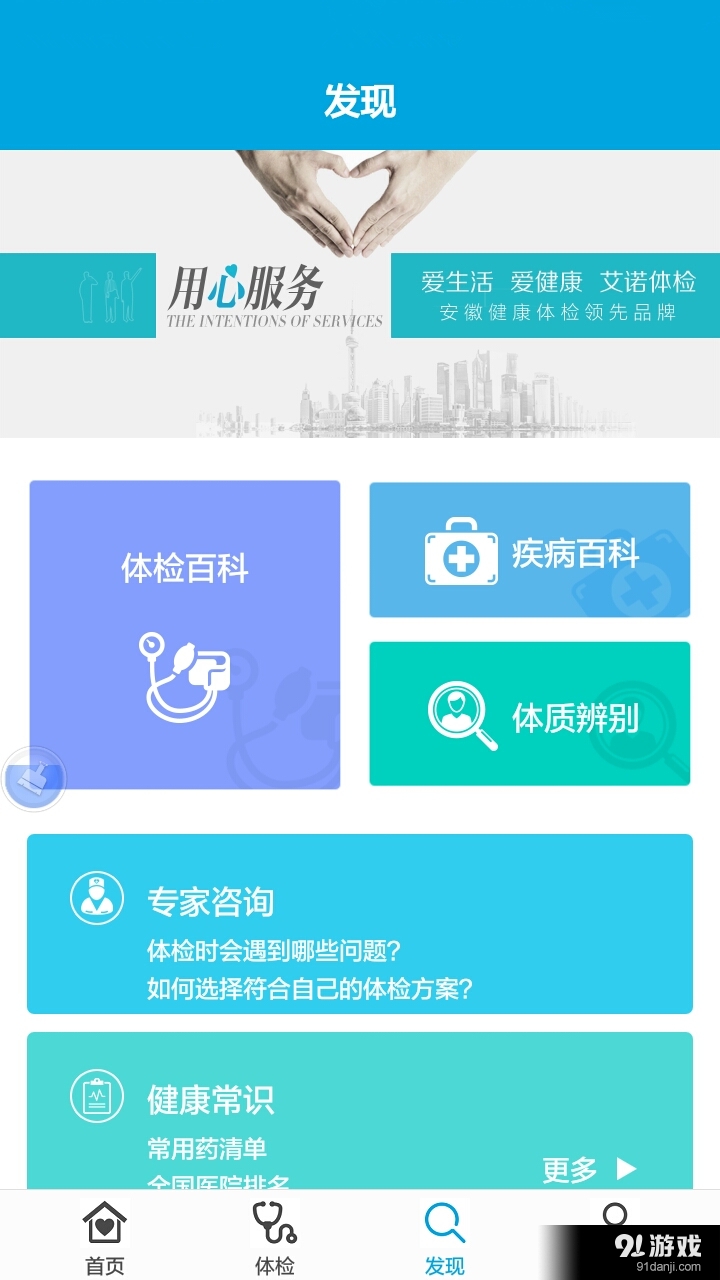Switch to the 首页 tab
720x1280 pixels.
104,1237
